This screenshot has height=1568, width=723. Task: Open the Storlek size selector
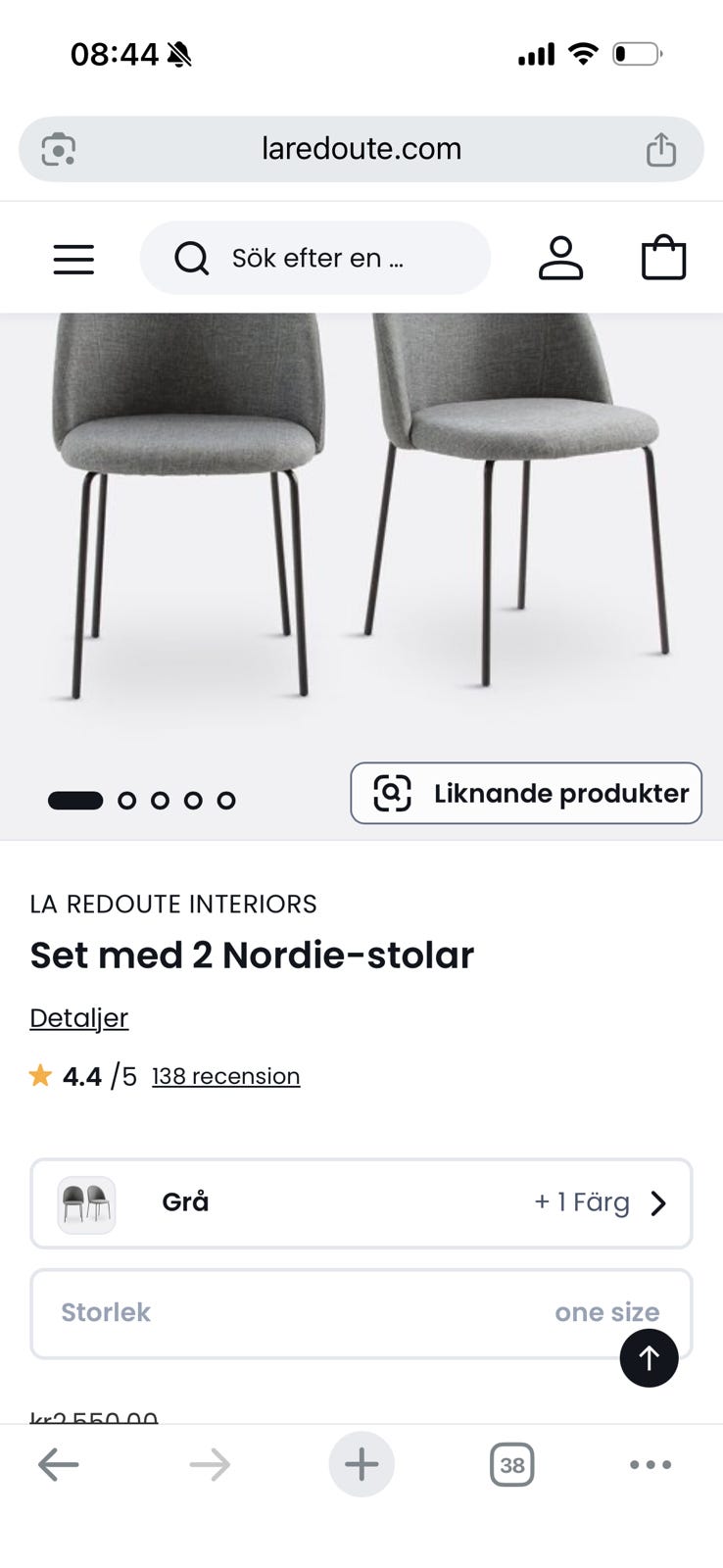coord(323,1313)
